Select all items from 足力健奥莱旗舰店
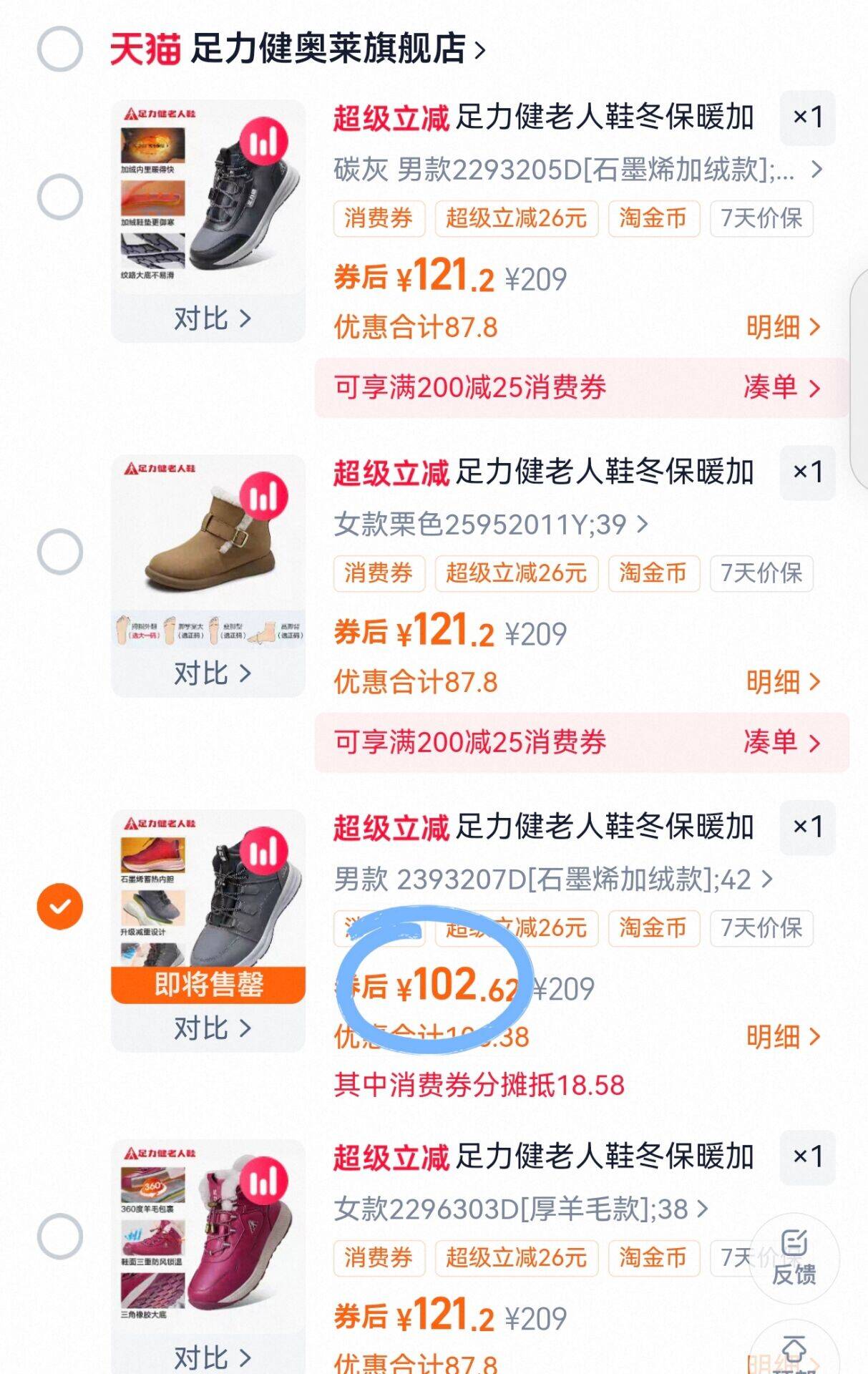 pos(60,49)
